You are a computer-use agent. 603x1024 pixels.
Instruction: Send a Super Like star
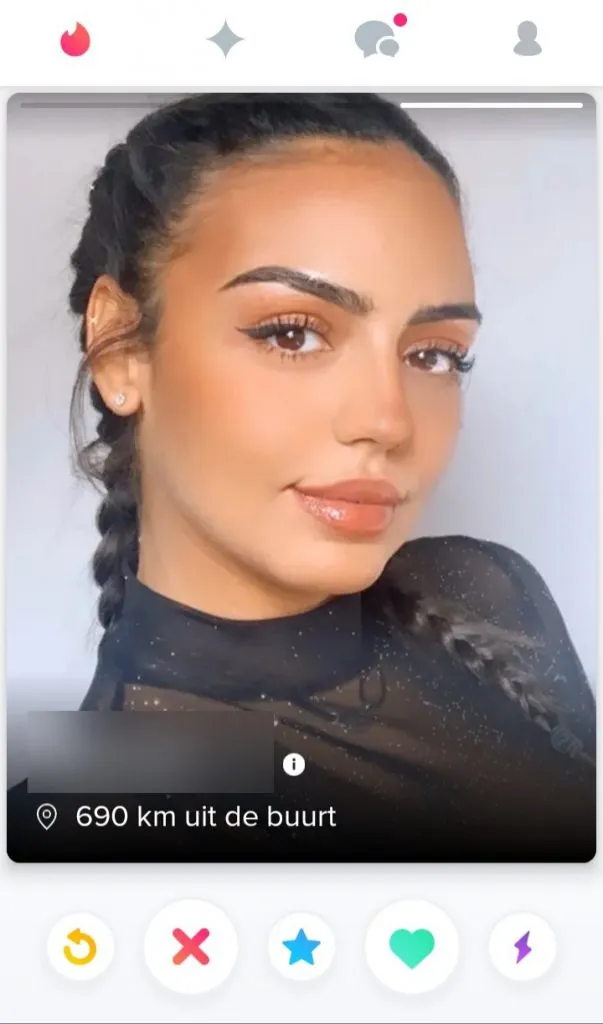click(x=301, y=946)
